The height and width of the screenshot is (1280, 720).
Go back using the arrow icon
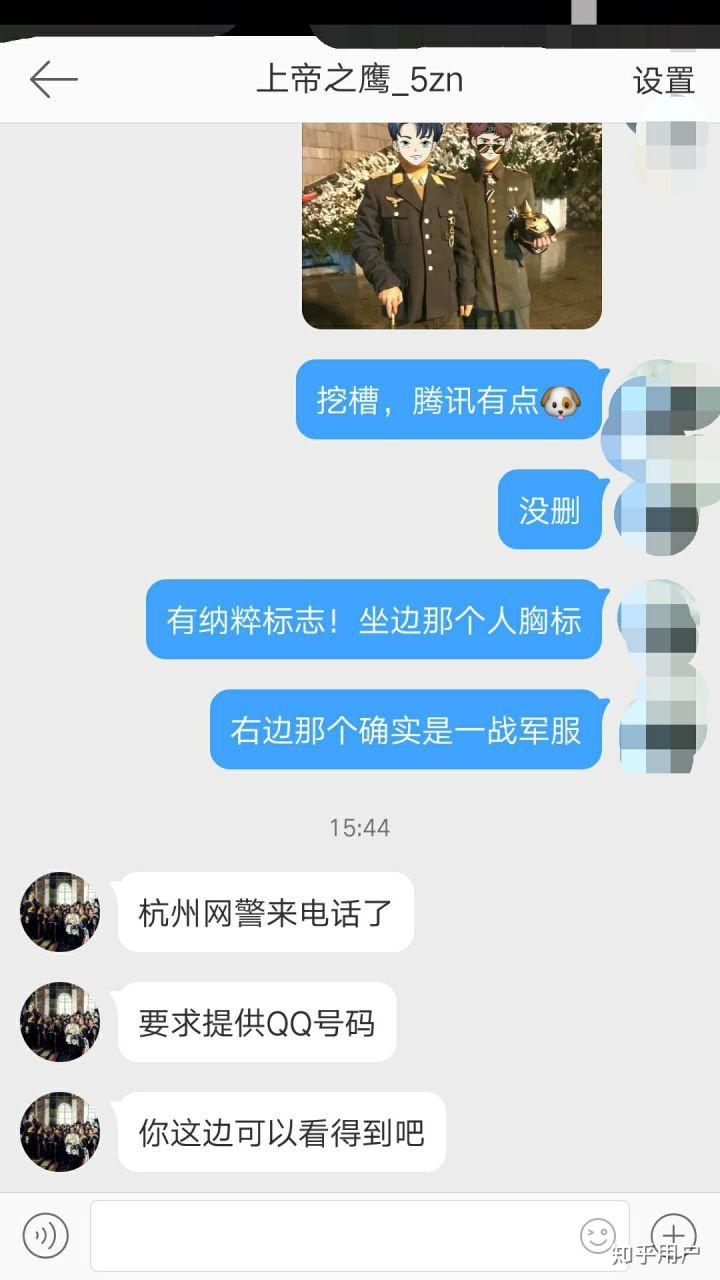[x=53, y=79]
